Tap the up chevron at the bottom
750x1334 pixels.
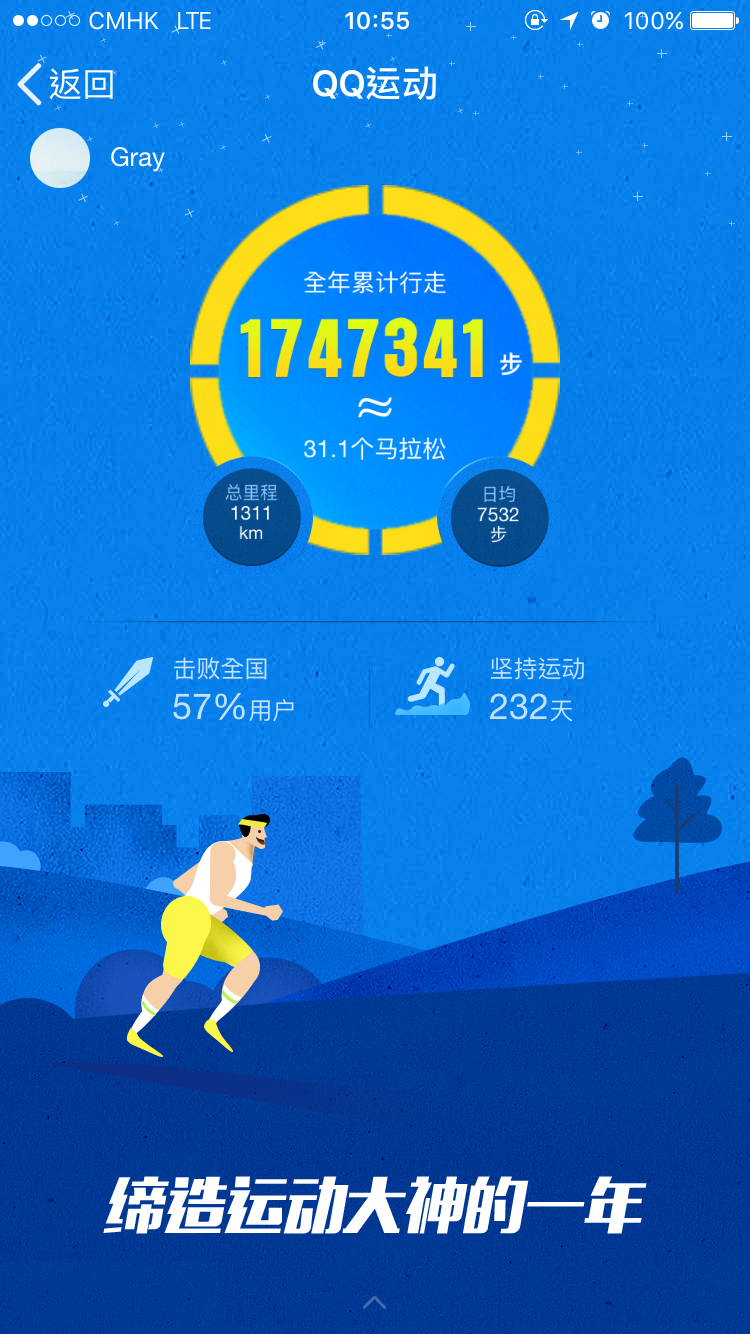click(x=374, y=1302)
